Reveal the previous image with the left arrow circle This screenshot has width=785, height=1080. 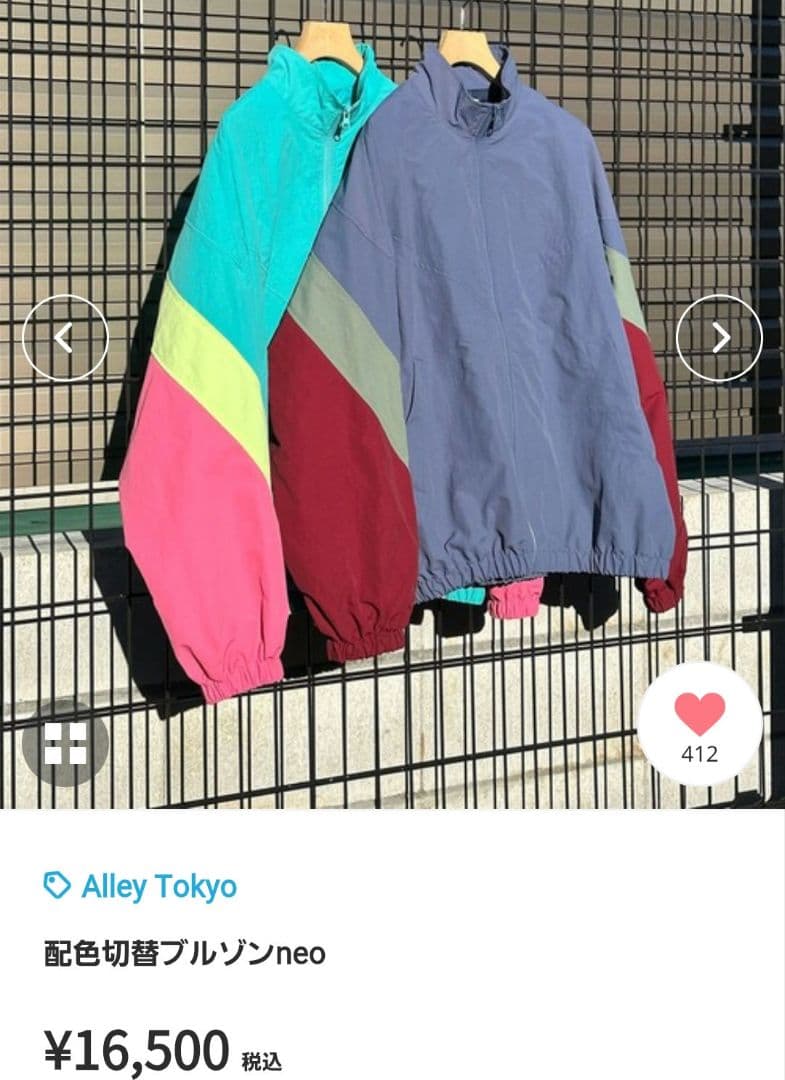click(66, 337)
